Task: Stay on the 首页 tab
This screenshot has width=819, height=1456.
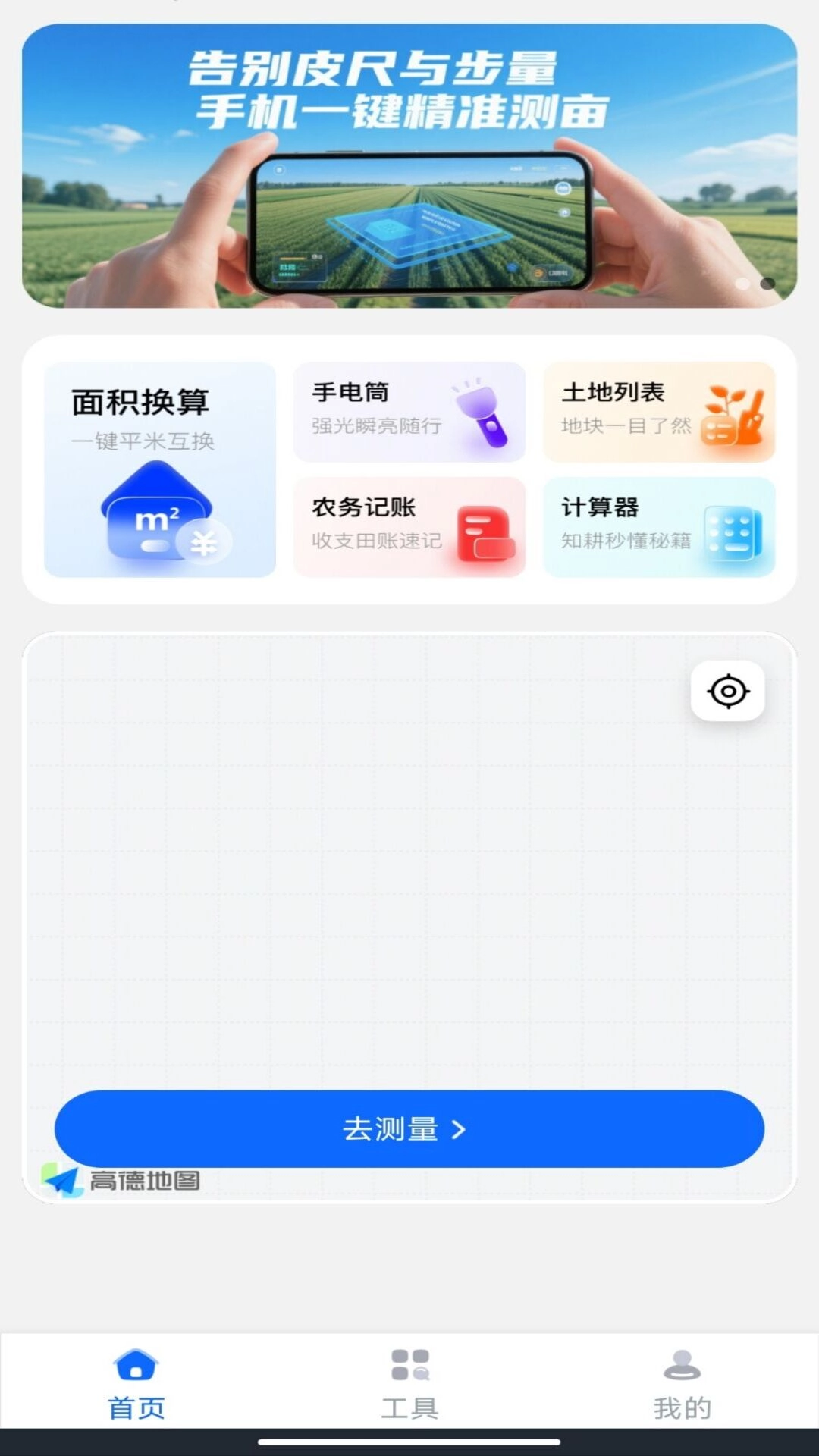Action: (136, 1388)
